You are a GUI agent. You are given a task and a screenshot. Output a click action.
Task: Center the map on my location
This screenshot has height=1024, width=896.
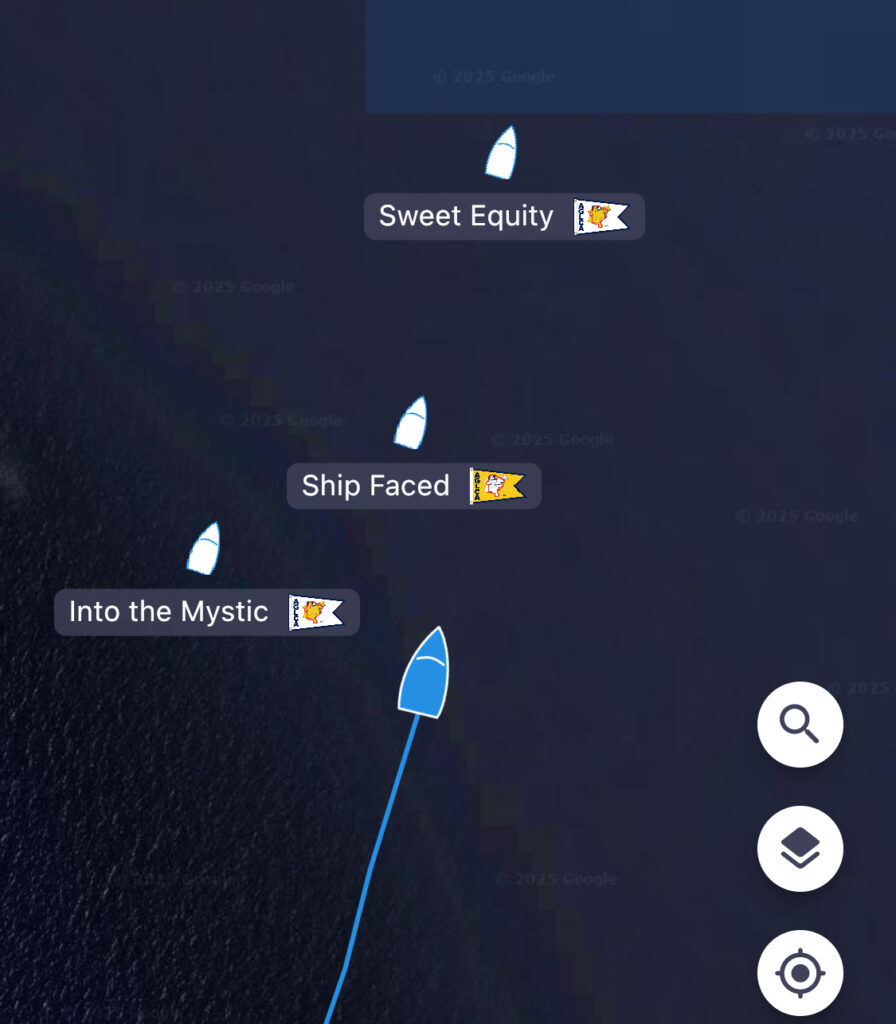click(x=800, y=972)
